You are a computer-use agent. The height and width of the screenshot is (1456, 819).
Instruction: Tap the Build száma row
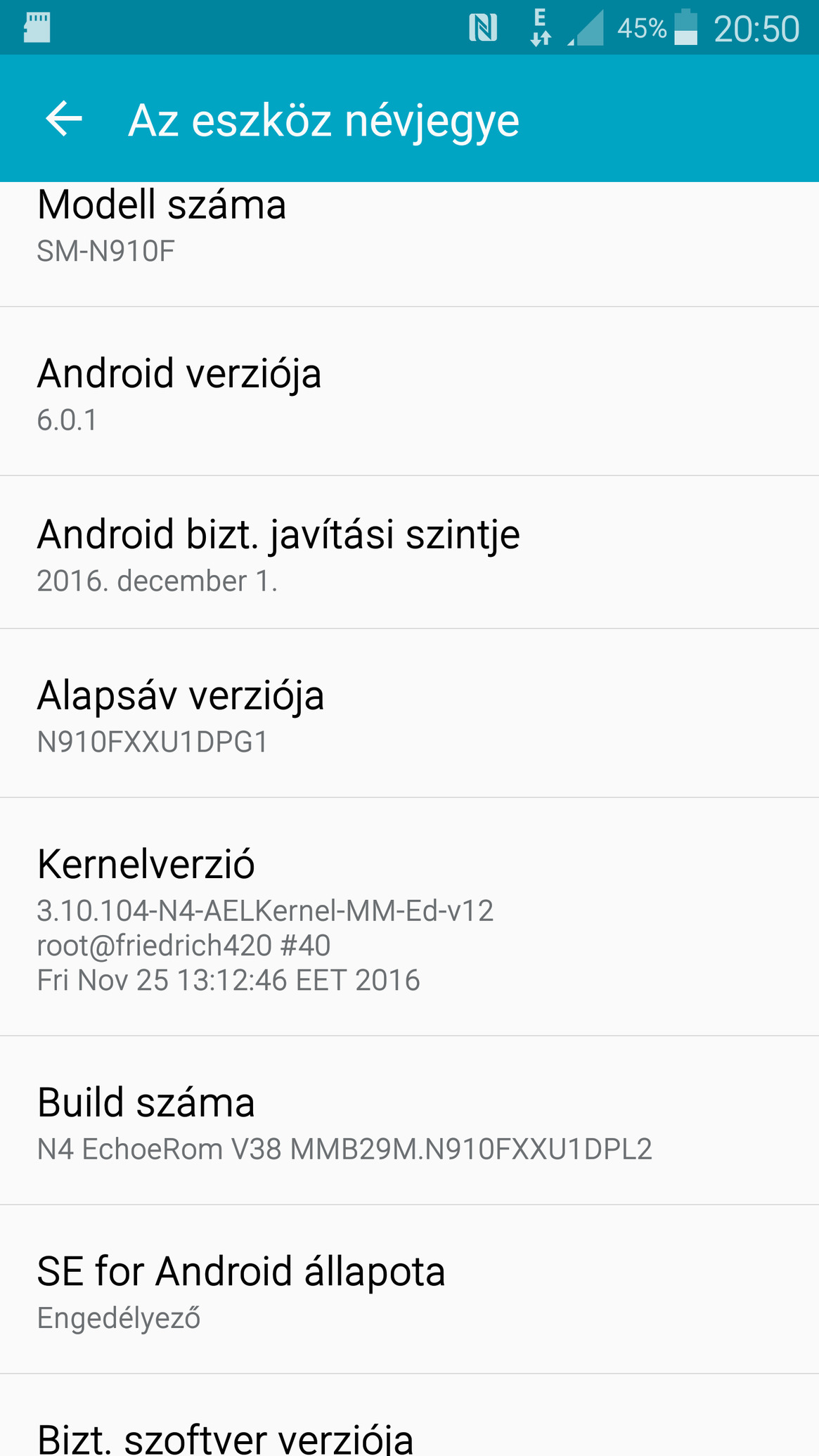click(409, 1121)
